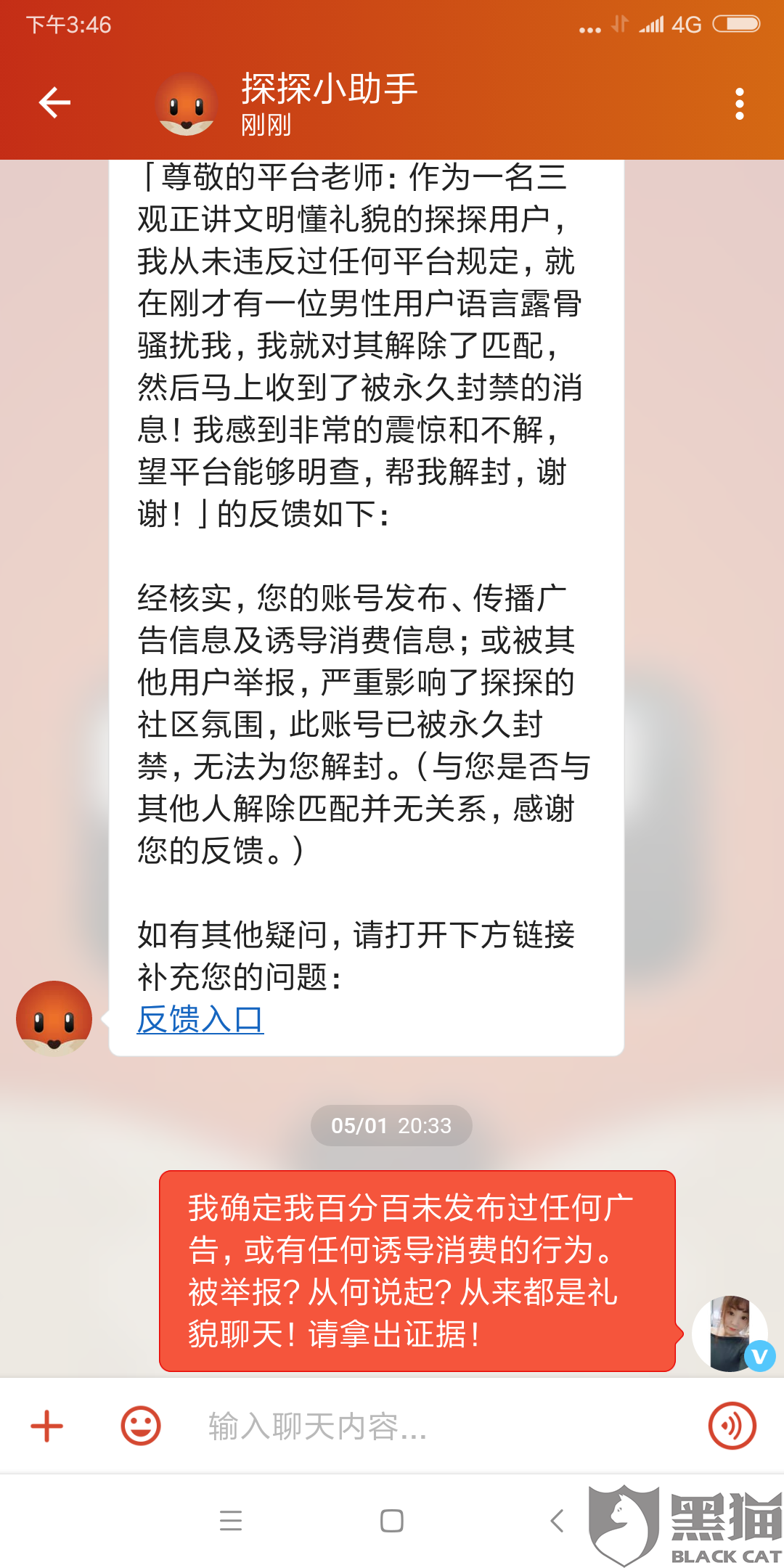Viewport: 784px width, 1568px height.
Task: Tap the assistant avatar beside the message
Action: click(x=54, y=1018)
